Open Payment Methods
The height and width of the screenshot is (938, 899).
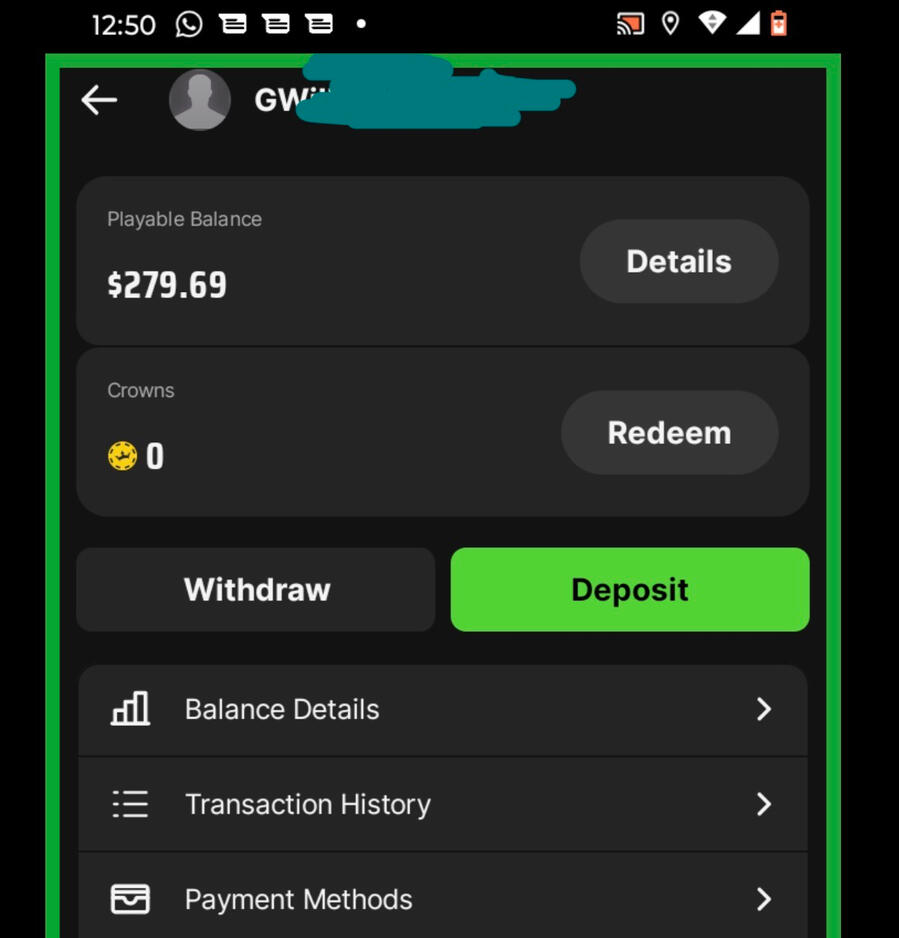(x=442, y=899)
